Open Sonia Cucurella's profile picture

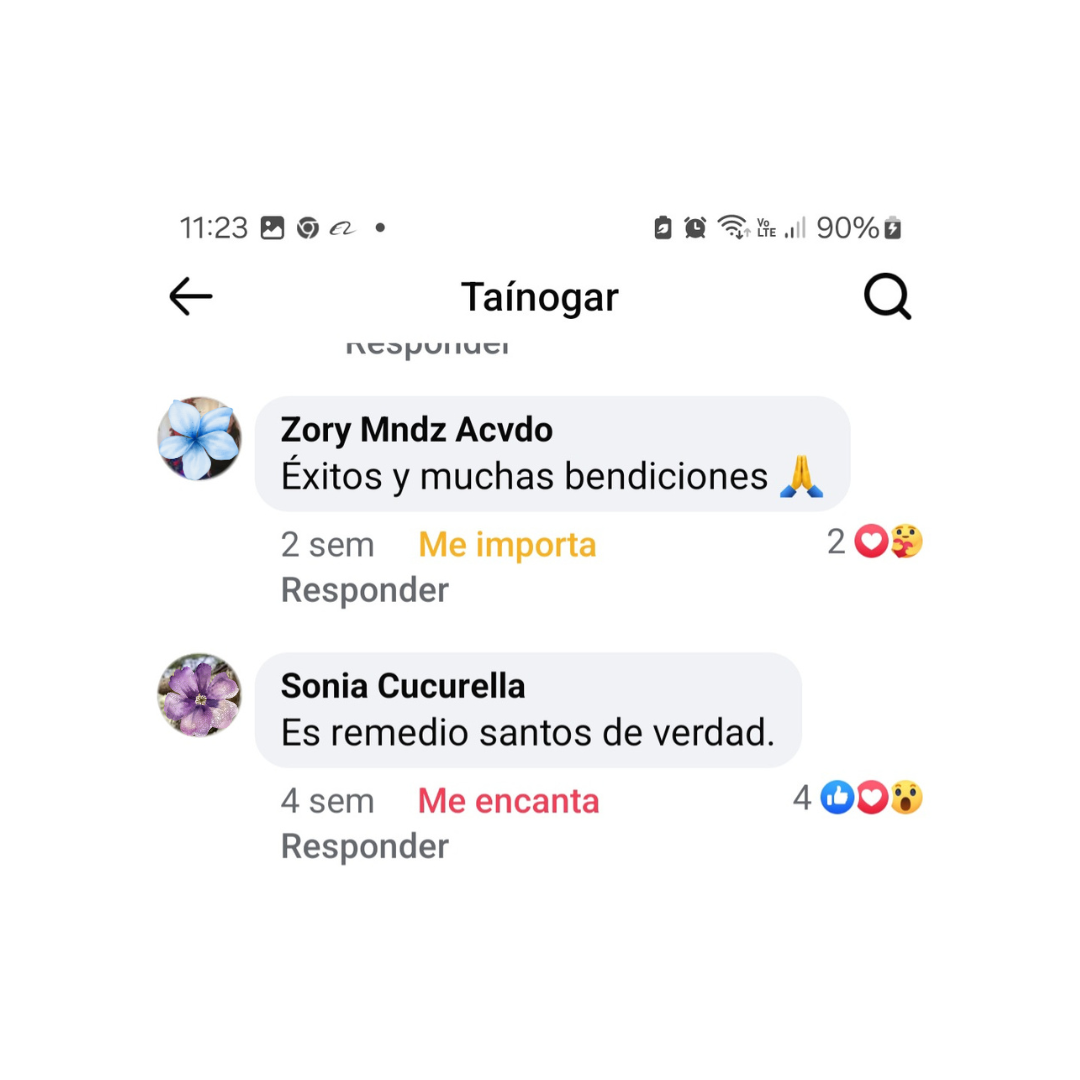click(x=199, y=695)
